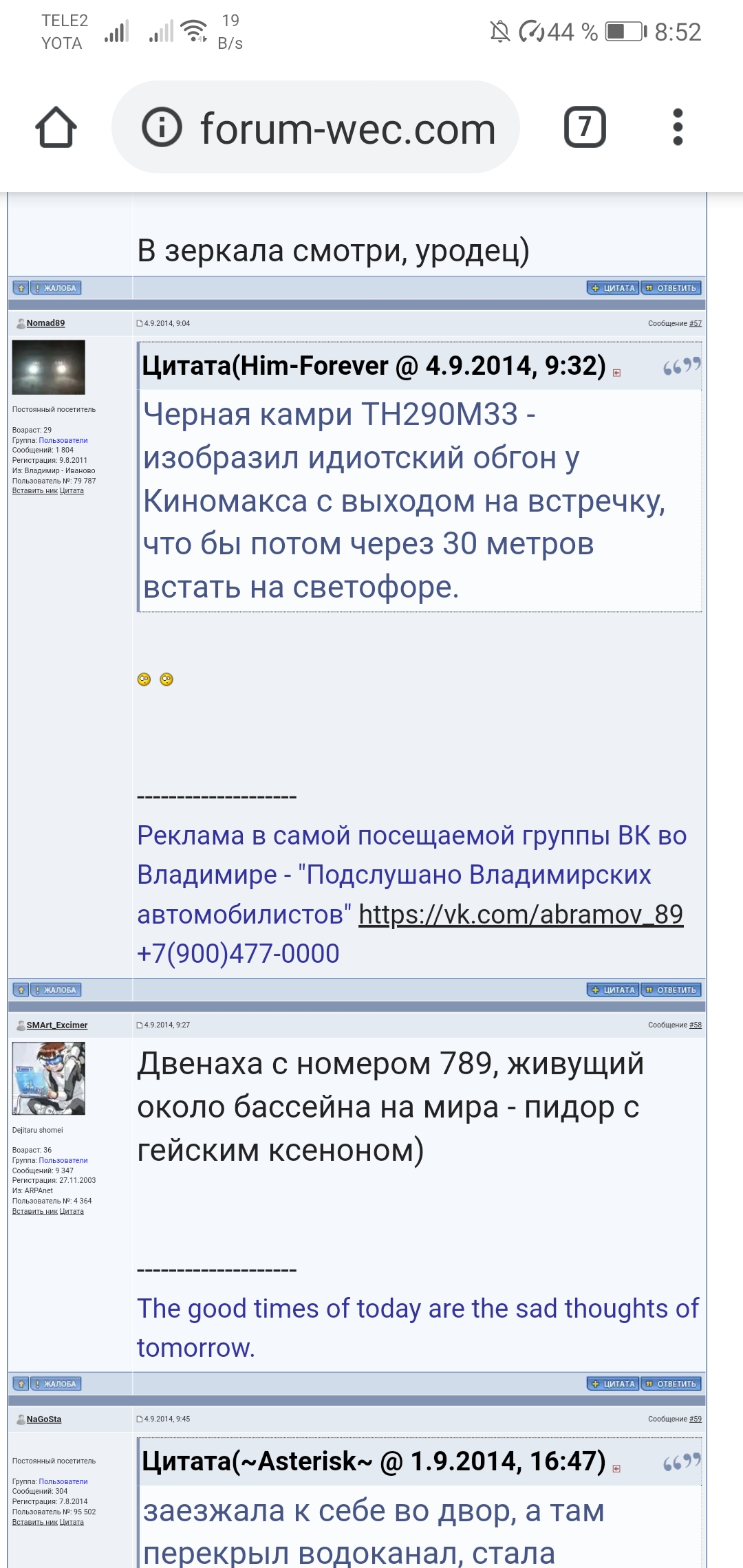The image size is (743, 1568).
Task: Tap the forum-wec.com address bar
Action: pyautogui.click(x=316, y=127)
